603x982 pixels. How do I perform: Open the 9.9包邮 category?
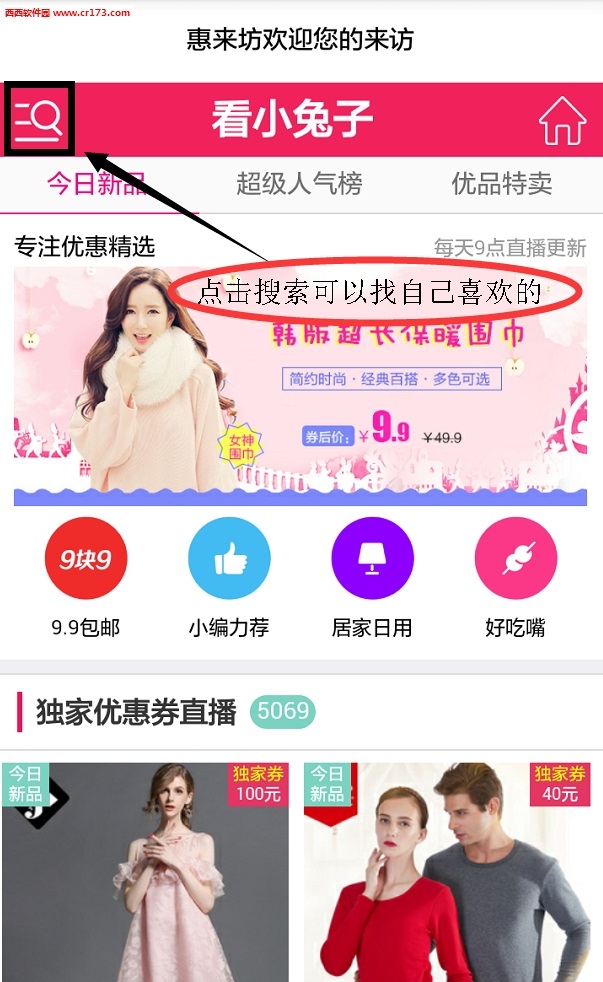click(86, 559)
